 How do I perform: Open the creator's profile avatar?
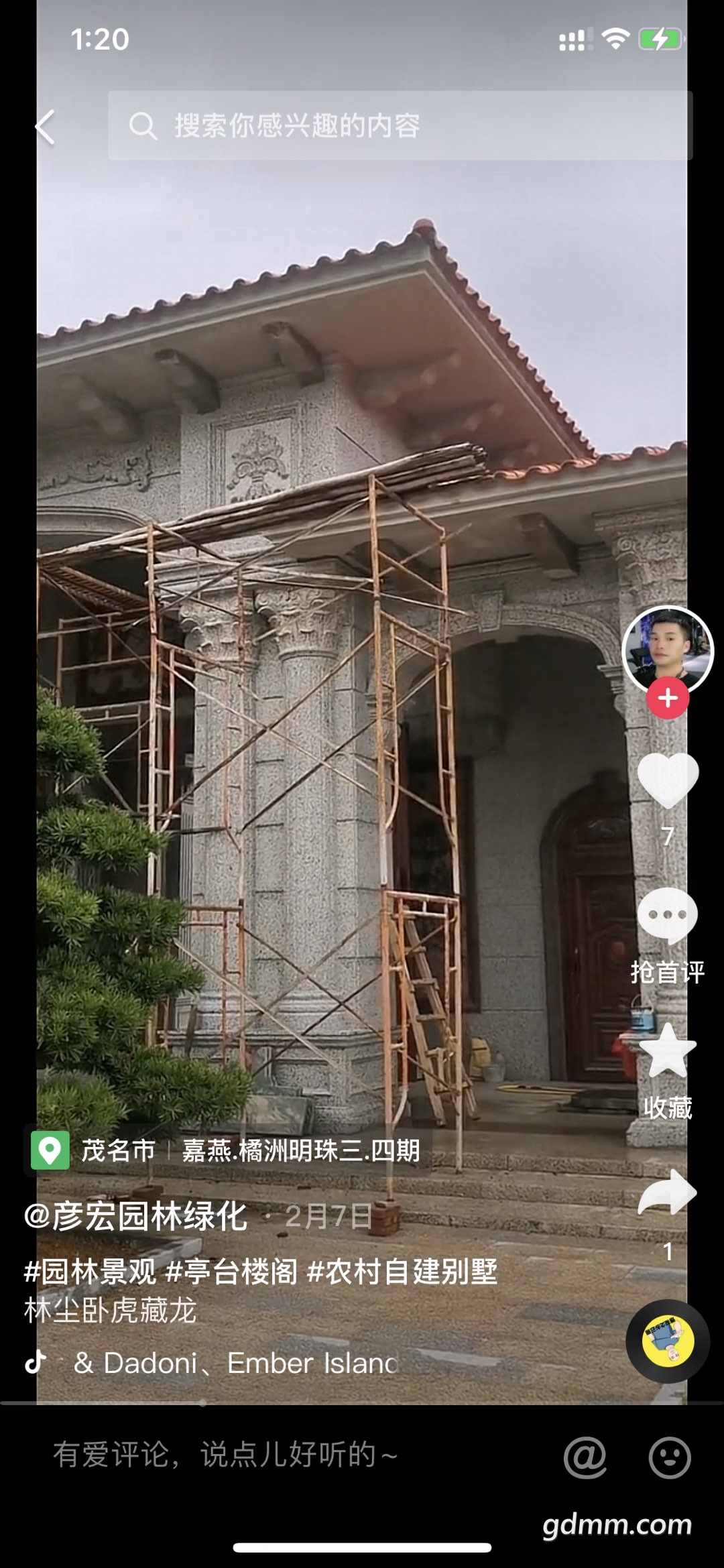(x=667, y=648)
